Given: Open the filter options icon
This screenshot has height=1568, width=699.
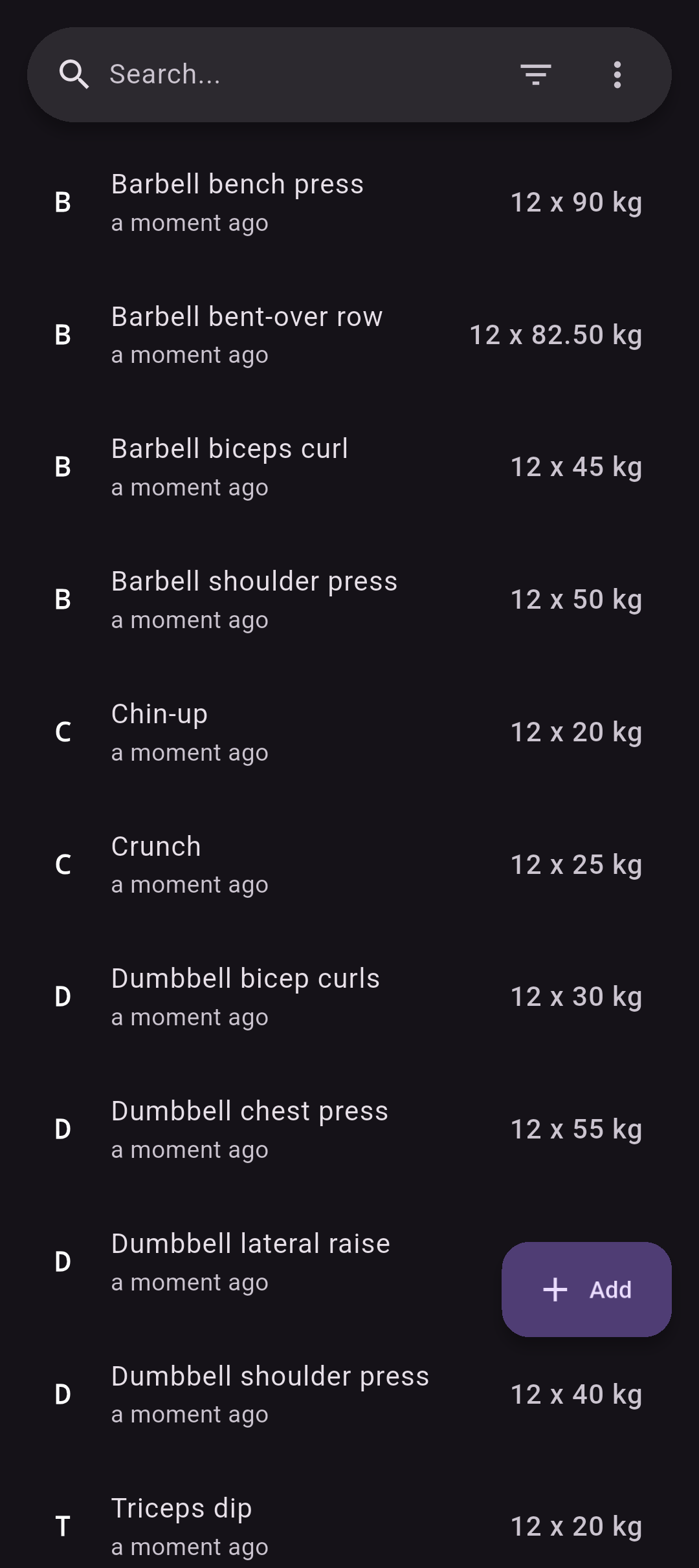Looking at the screenshot, I should [536, 74].
